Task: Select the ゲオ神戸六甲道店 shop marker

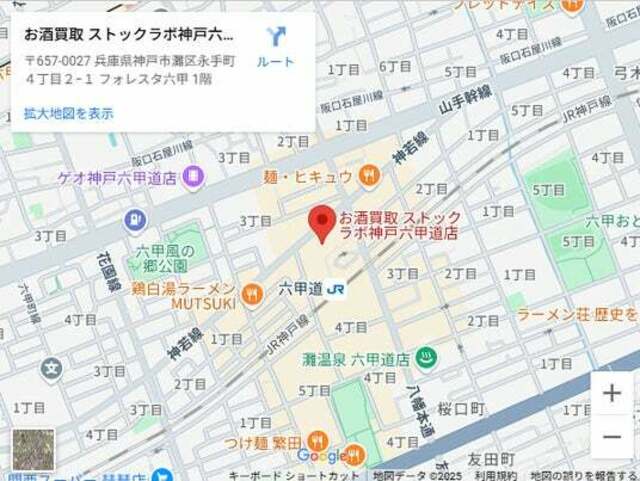Action: click(192, 178)
